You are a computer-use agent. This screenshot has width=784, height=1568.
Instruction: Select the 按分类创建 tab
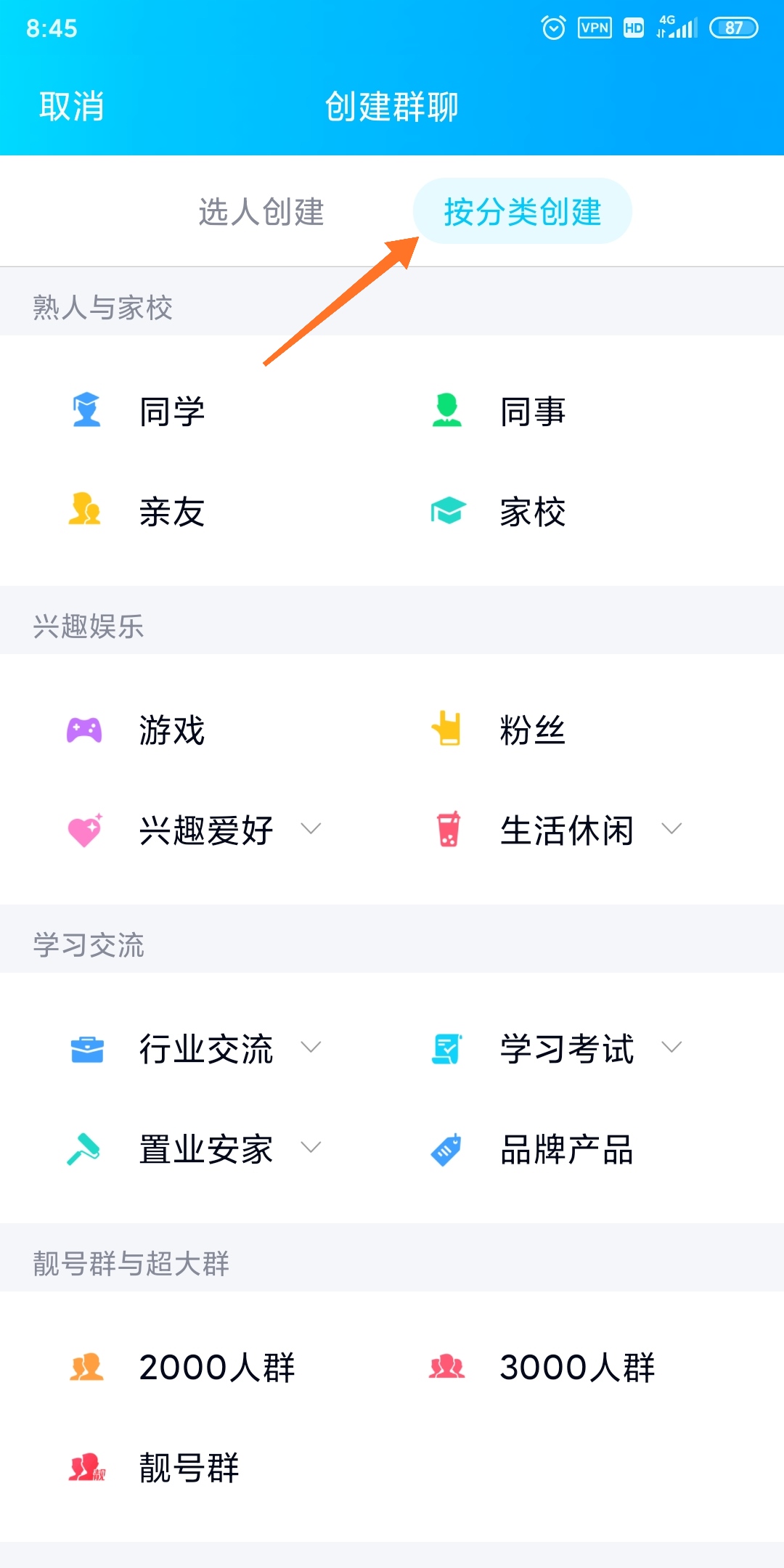[x=522, y=212]
